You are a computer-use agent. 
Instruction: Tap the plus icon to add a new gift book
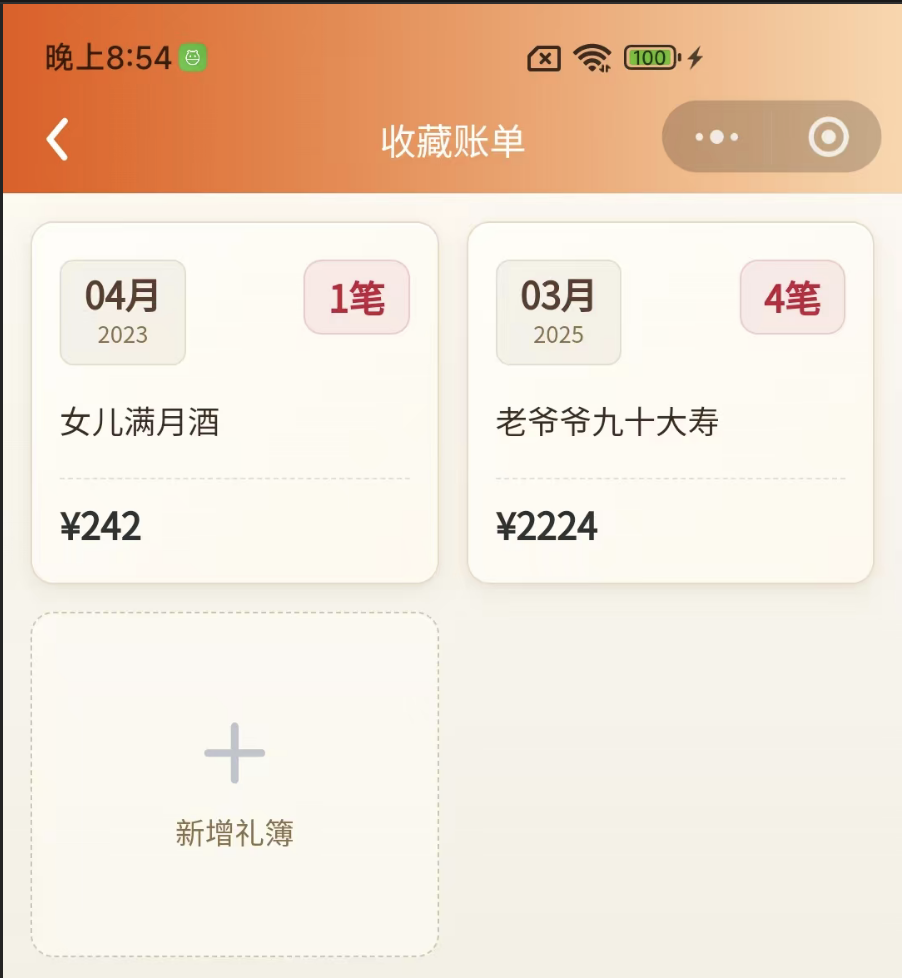coord(234,753)
